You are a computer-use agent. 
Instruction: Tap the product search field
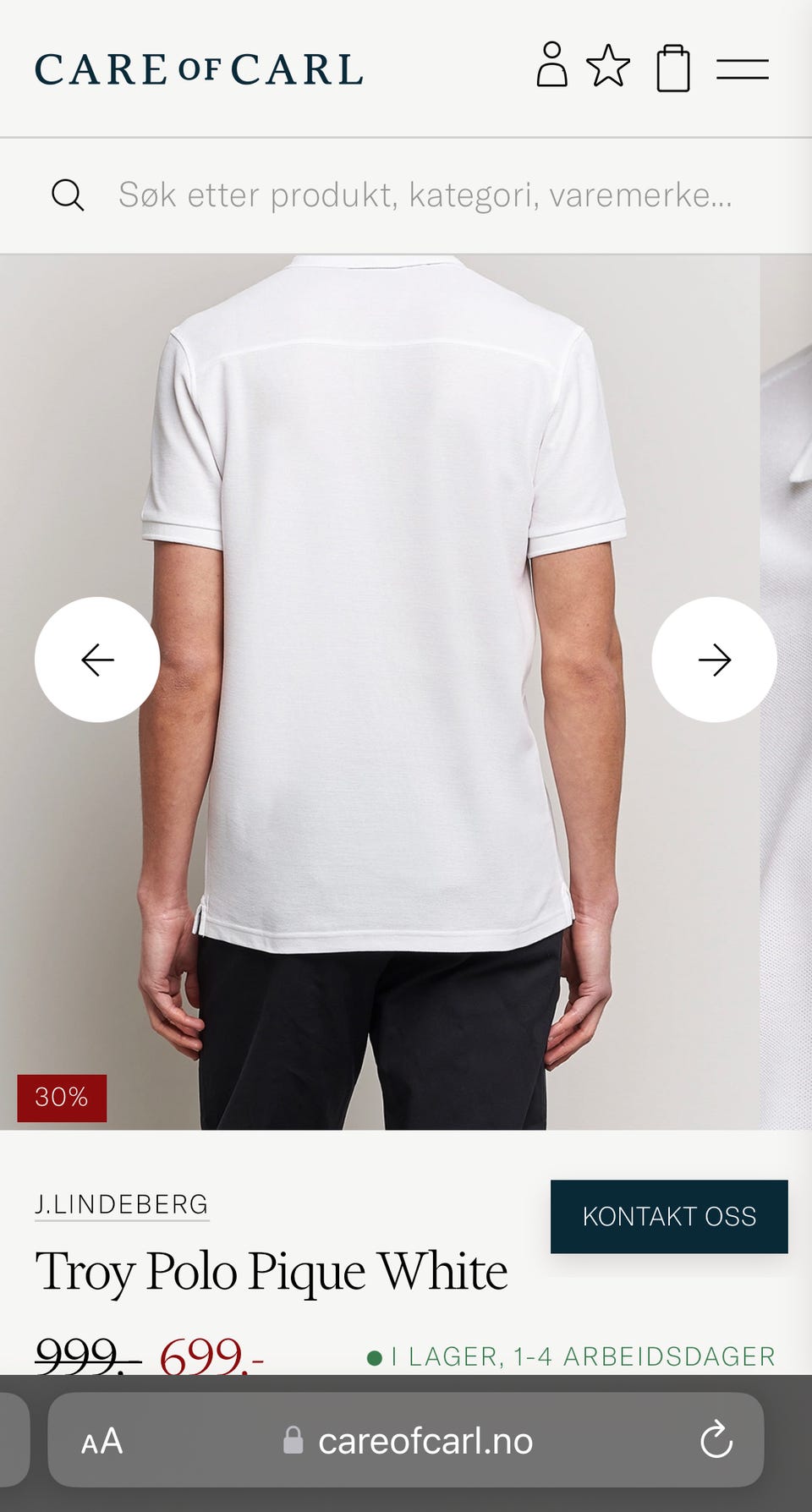pos(406,195)
